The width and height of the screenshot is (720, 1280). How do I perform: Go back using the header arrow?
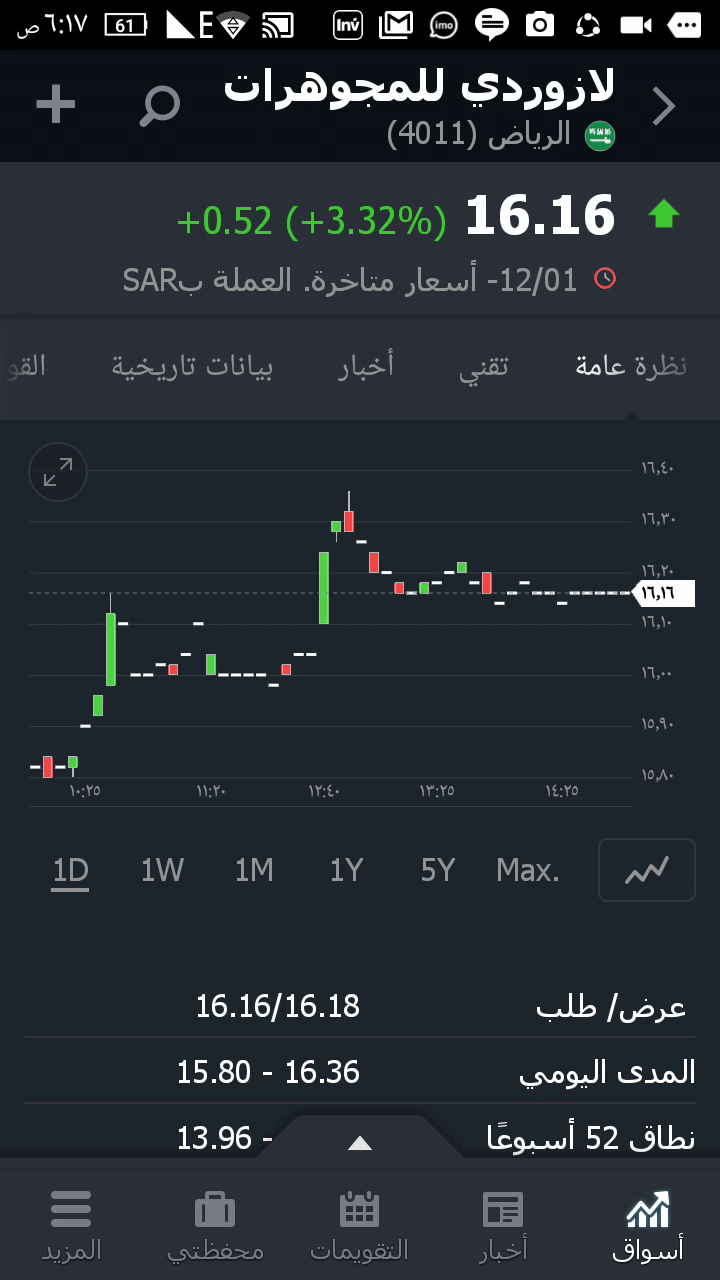coord(663,106)
